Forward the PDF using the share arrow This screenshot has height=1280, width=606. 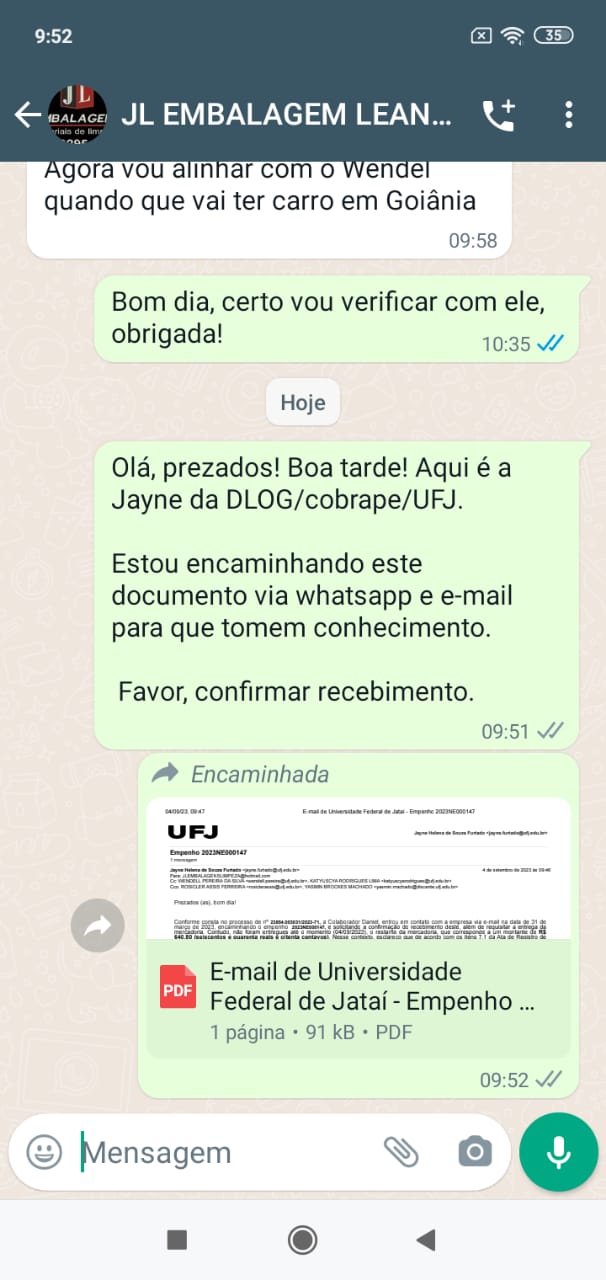(x=98, y=927)
